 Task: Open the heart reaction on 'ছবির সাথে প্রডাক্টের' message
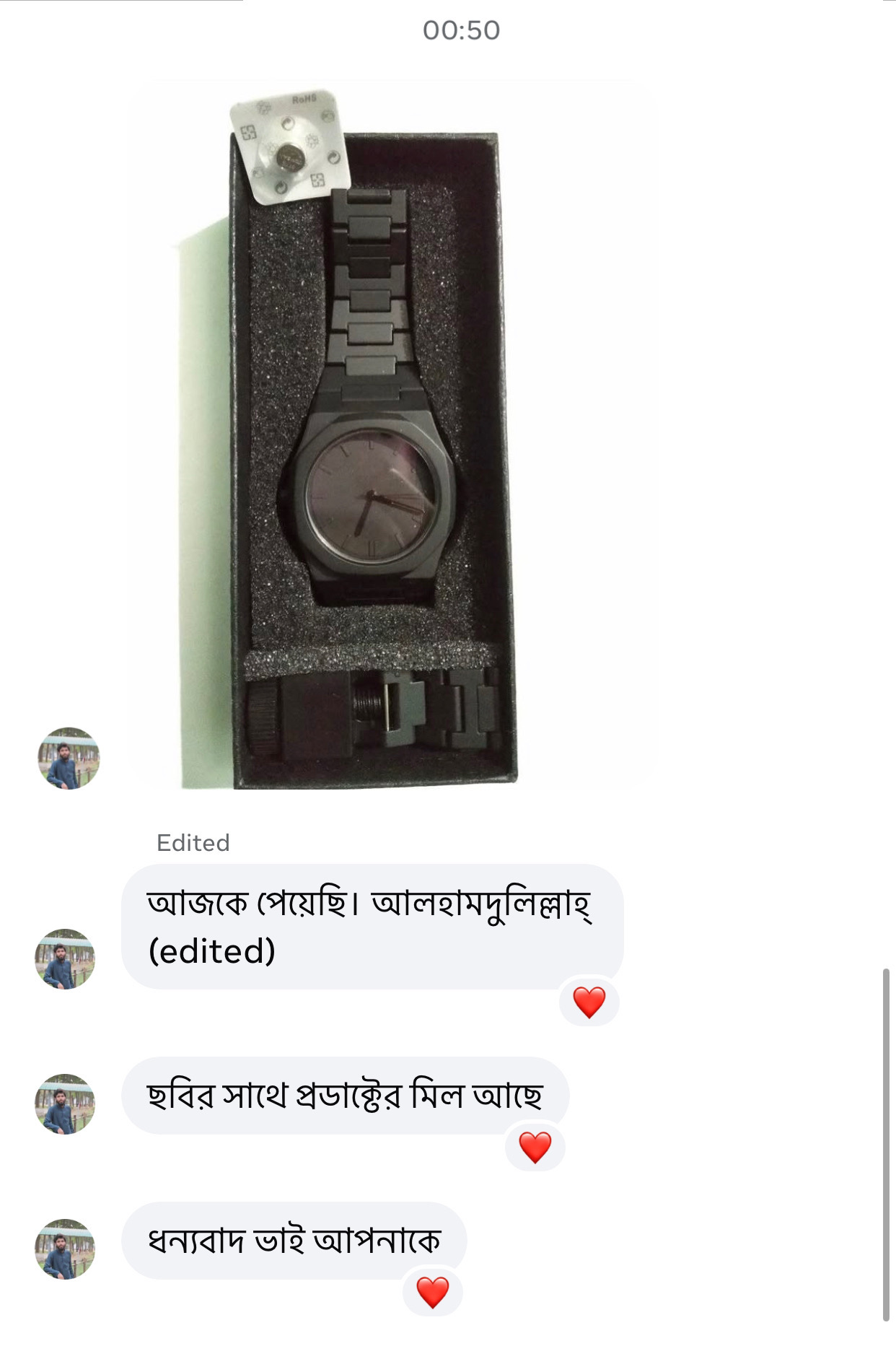pyautogui.click(x=535, y=1147)
